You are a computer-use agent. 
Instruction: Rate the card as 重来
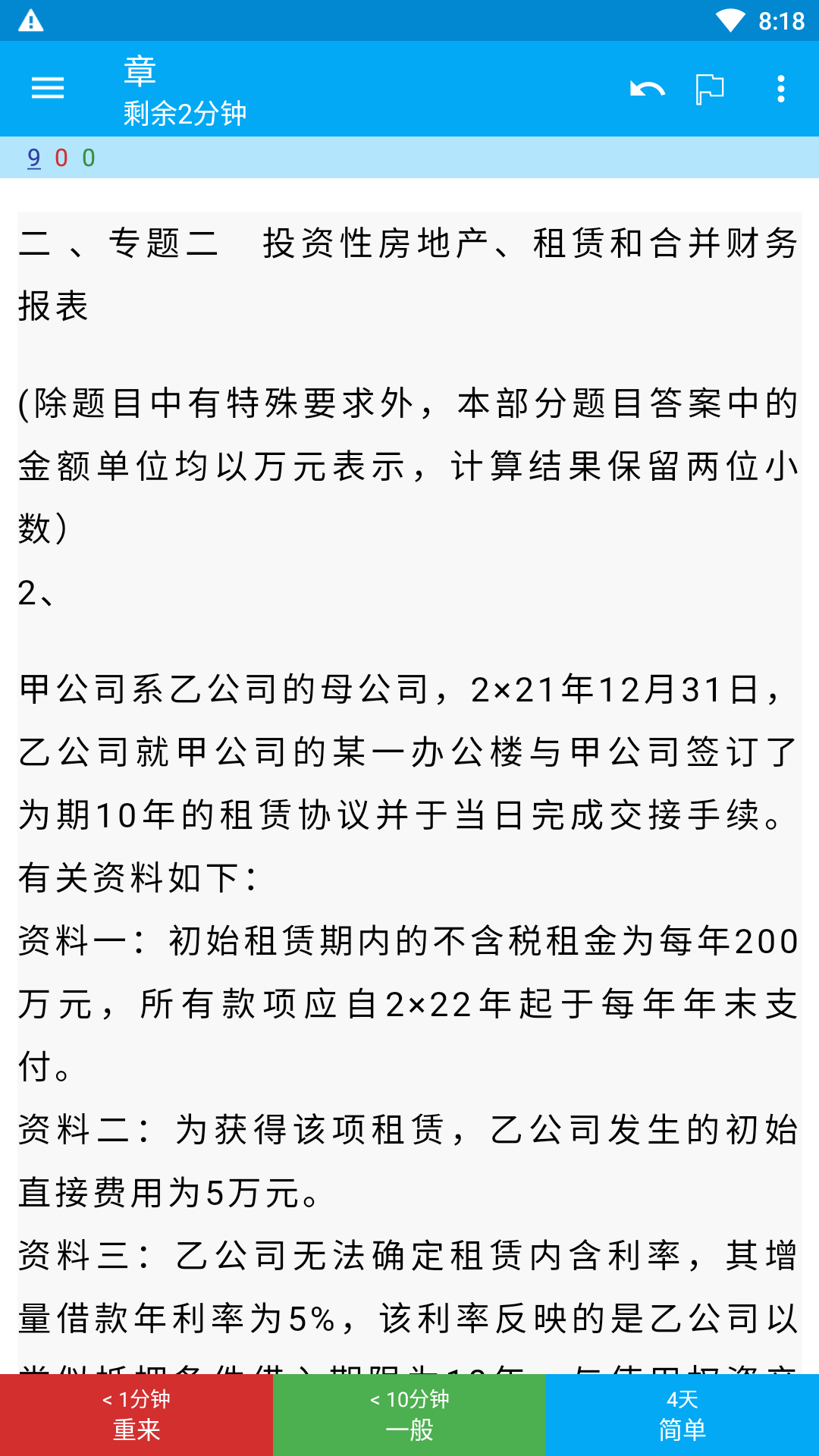(136, 1415)
